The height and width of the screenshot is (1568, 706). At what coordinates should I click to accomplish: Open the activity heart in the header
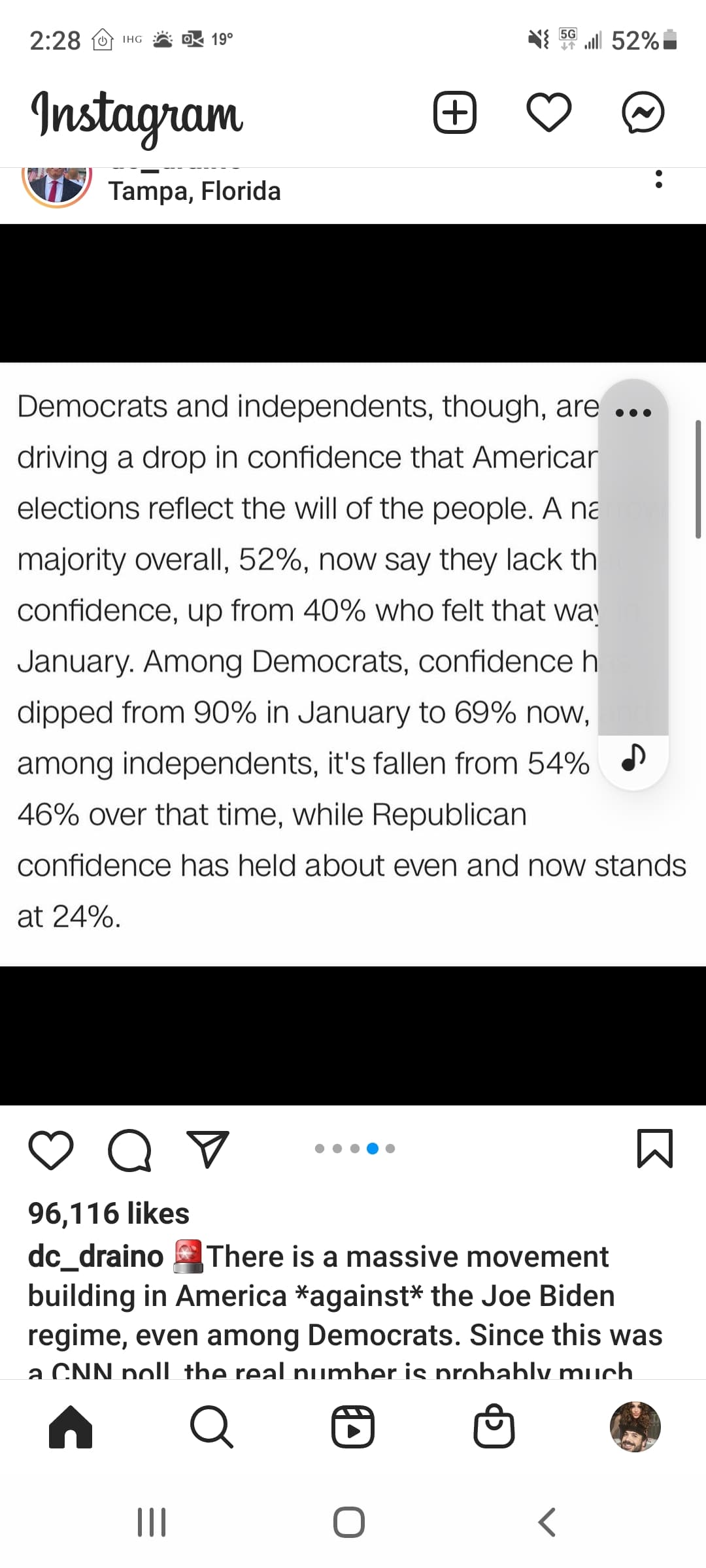tap(549, 112)
